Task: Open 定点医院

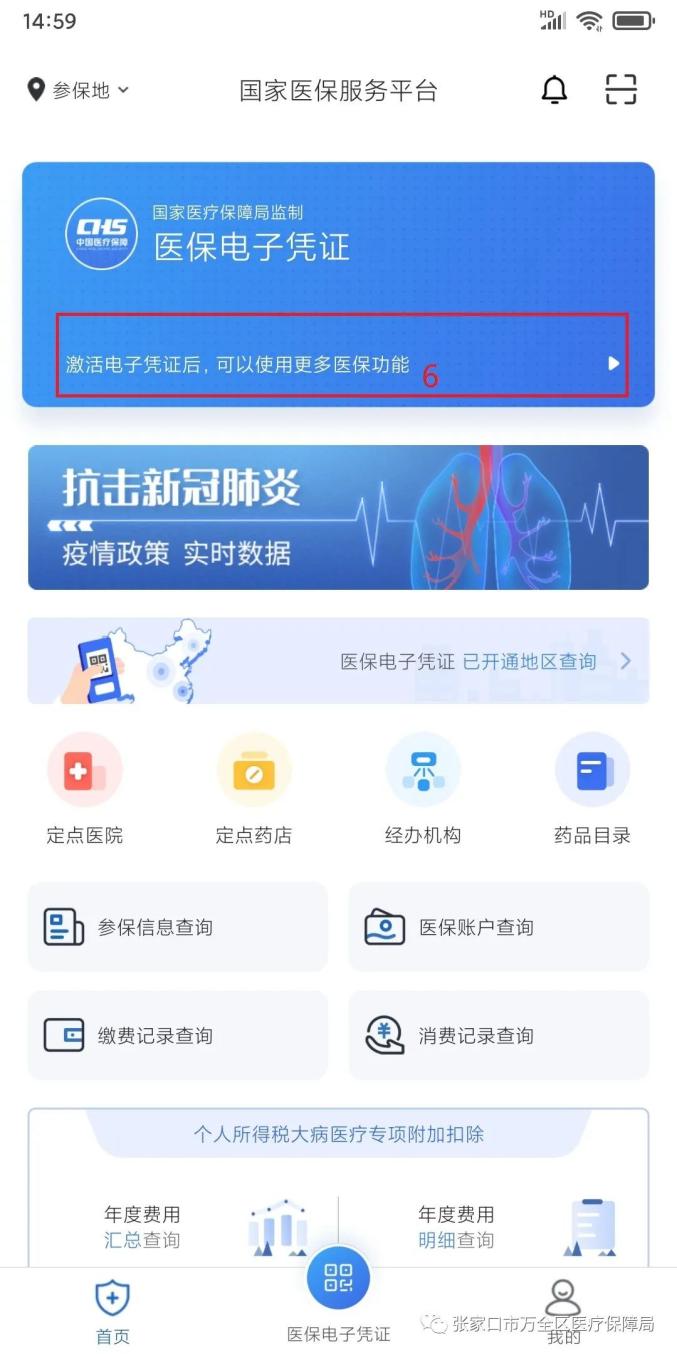Action: (x=85, y=789)
